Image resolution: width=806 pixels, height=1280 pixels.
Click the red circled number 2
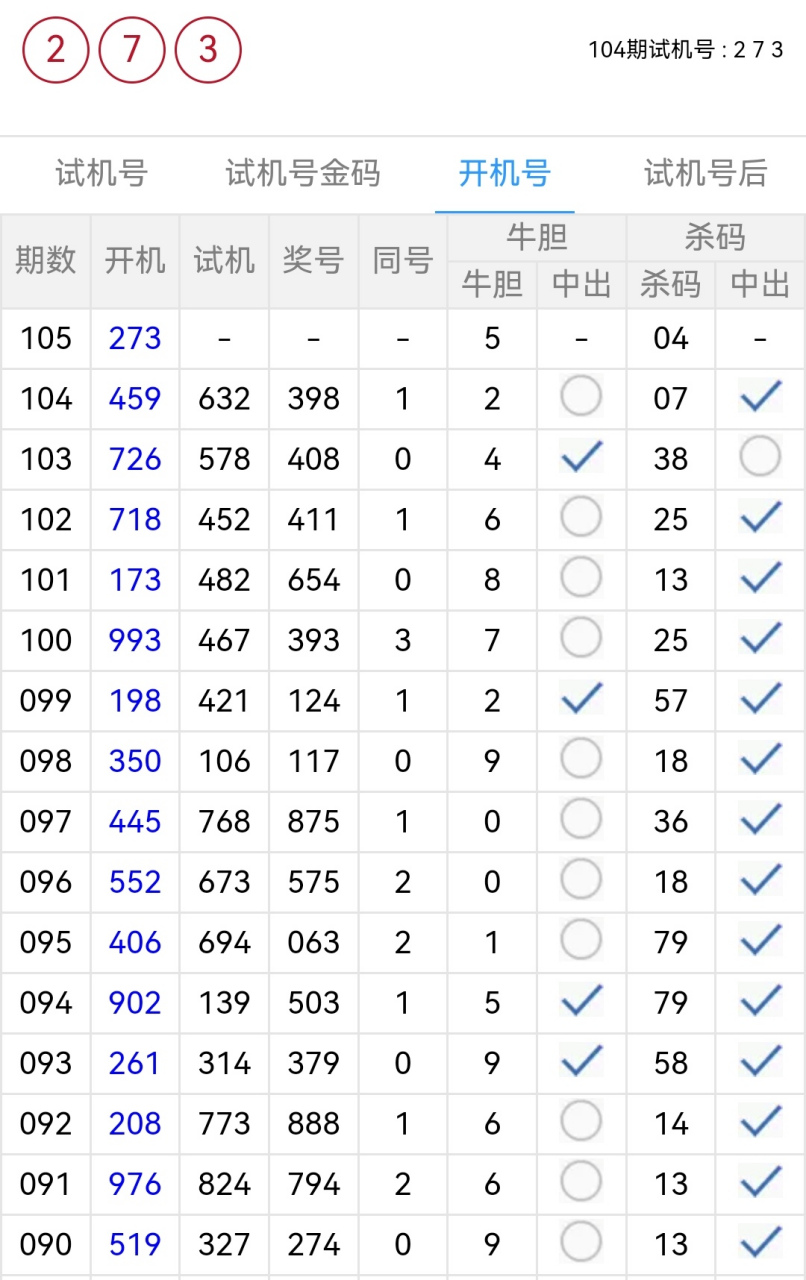[55, 50]
